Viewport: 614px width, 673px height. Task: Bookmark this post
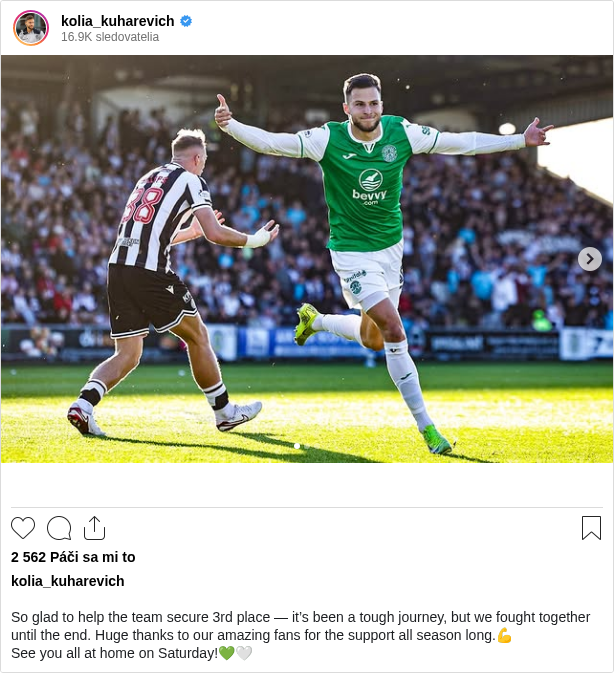click(x=591, y=528)
